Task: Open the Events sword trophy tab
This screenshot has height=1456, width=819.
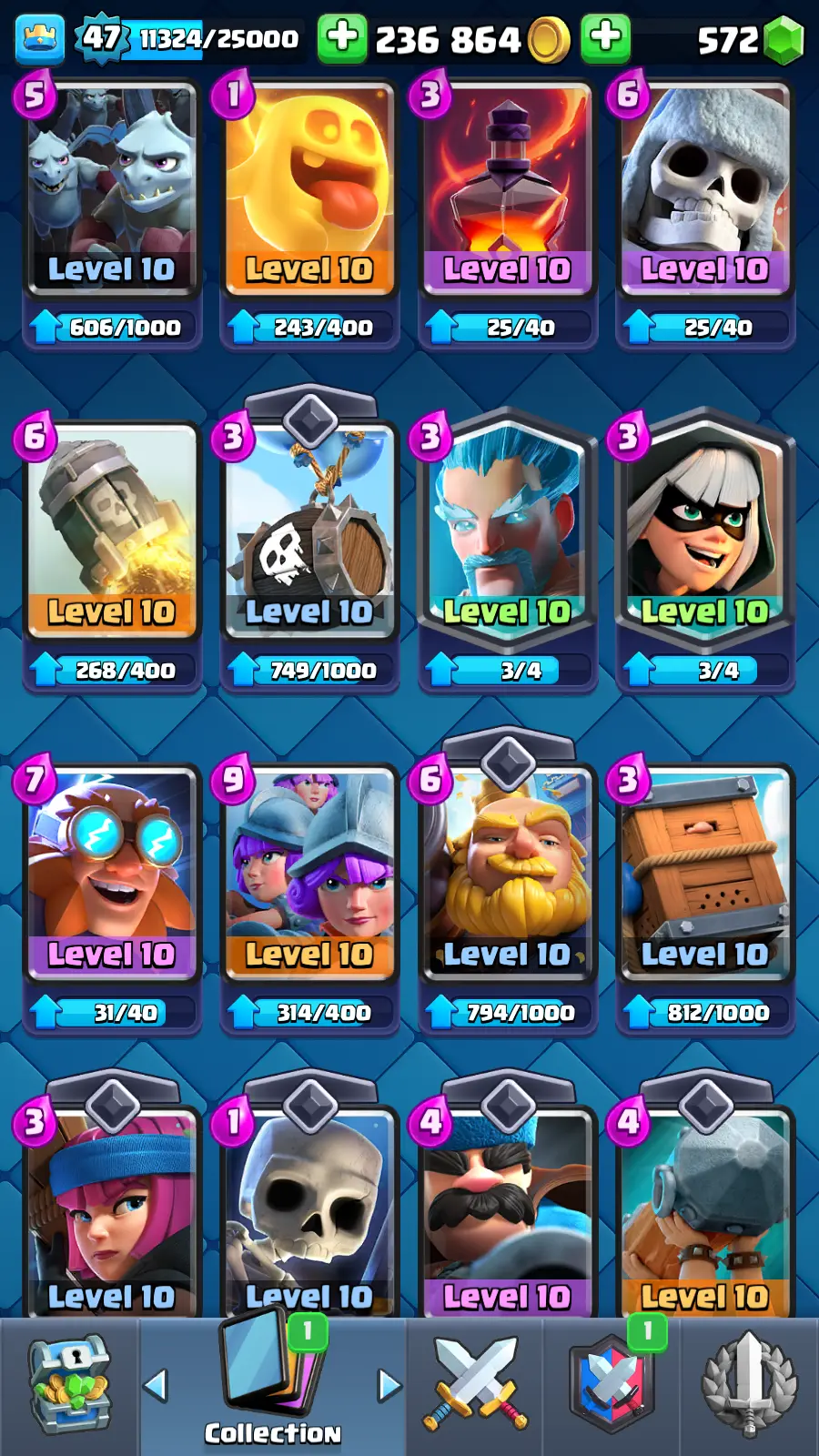Action: click(x=749, y=1385)
